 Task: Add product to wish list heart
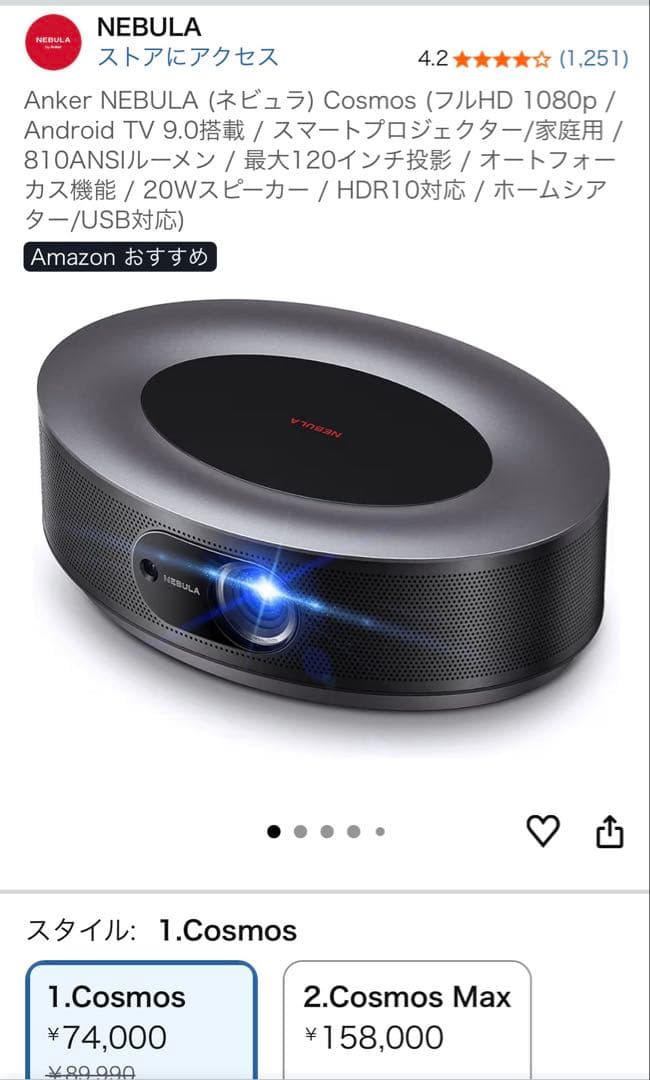point(543,831)
